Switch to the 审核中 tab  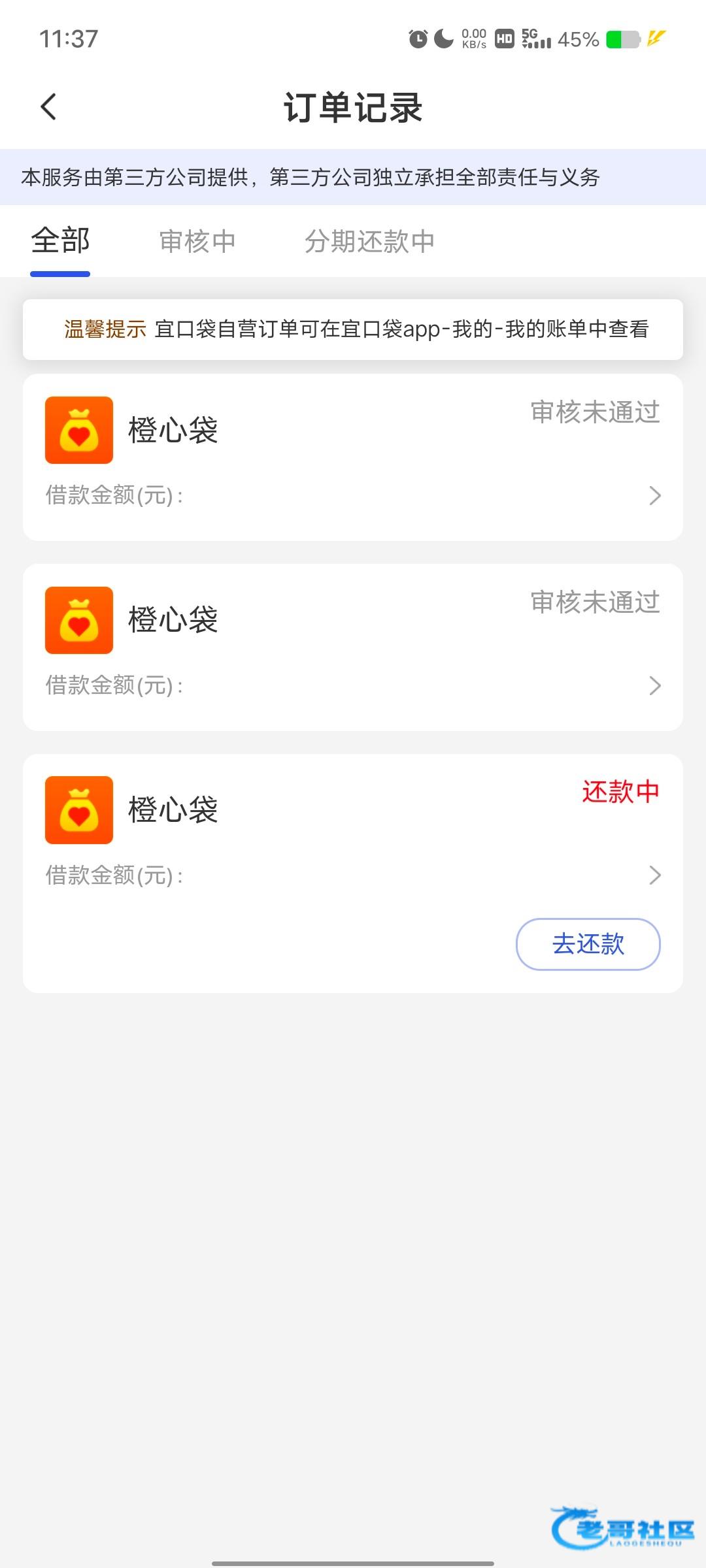click(x=197, y=242)
